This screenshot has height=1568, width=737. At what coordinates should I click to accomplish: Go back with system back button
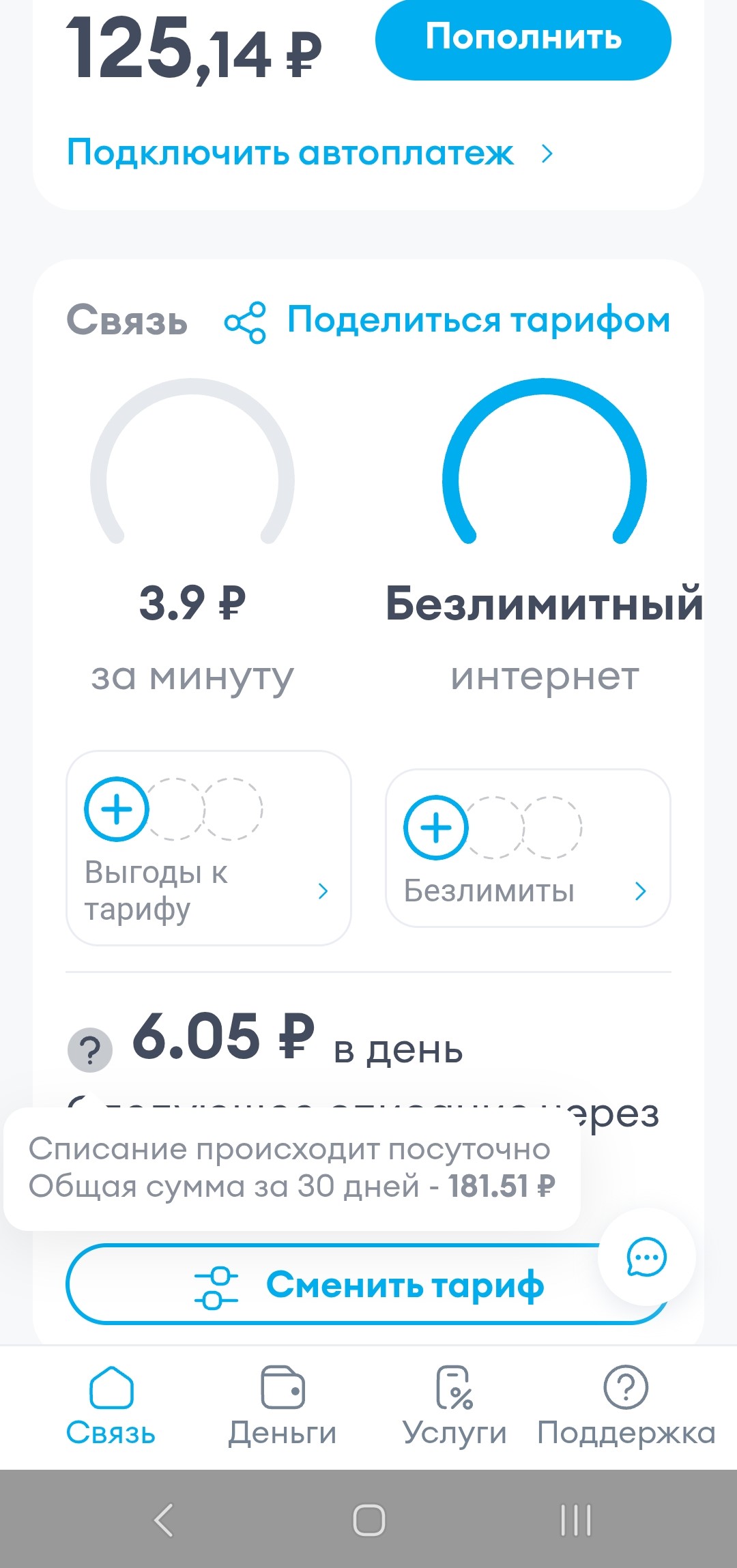[x=164, y=1520]
